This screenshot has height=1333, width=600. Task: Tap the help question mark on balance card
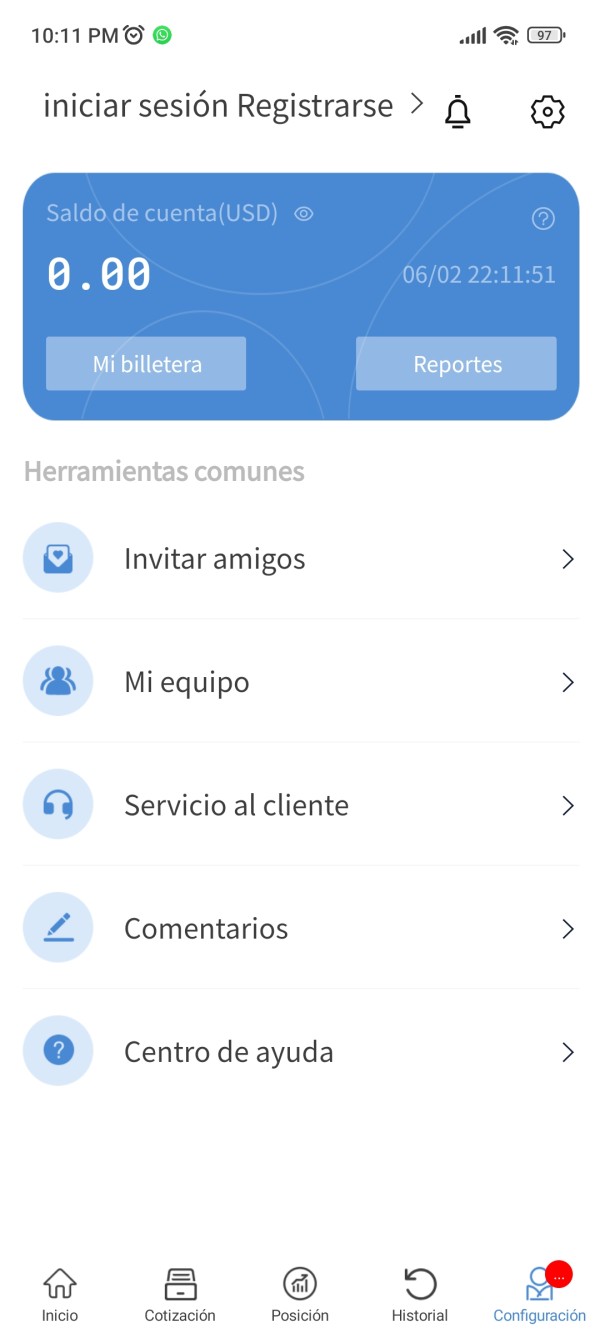pyautogui.click(x=543, y=218)
